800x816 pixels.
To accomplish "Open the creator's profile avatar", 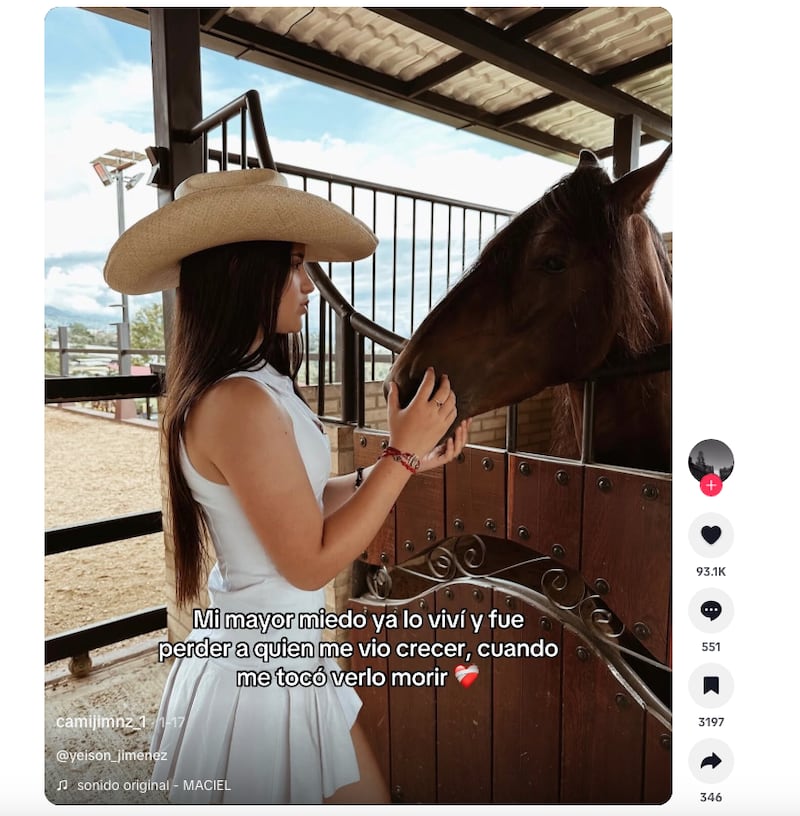I will click(x=710, y=459).
